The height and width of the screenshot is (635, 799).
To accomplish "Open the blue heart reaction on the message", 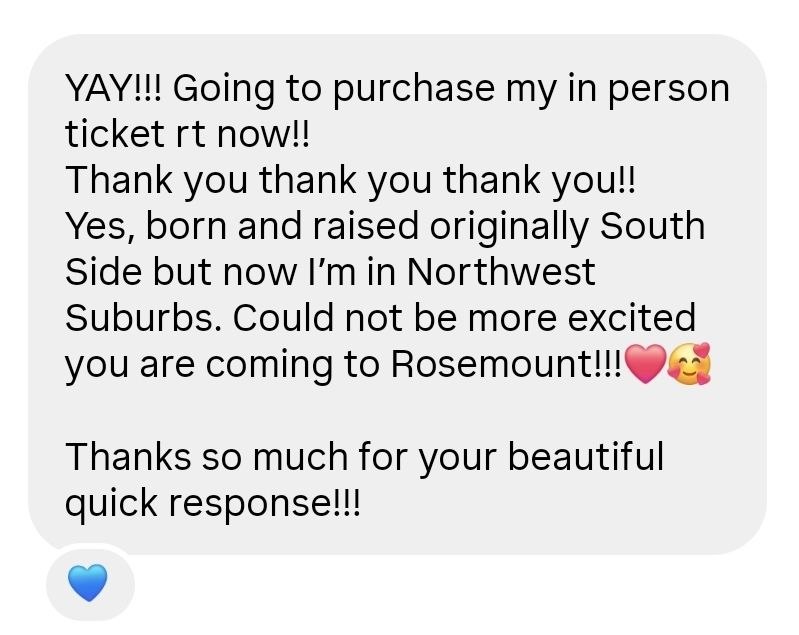I will (89, 583).
